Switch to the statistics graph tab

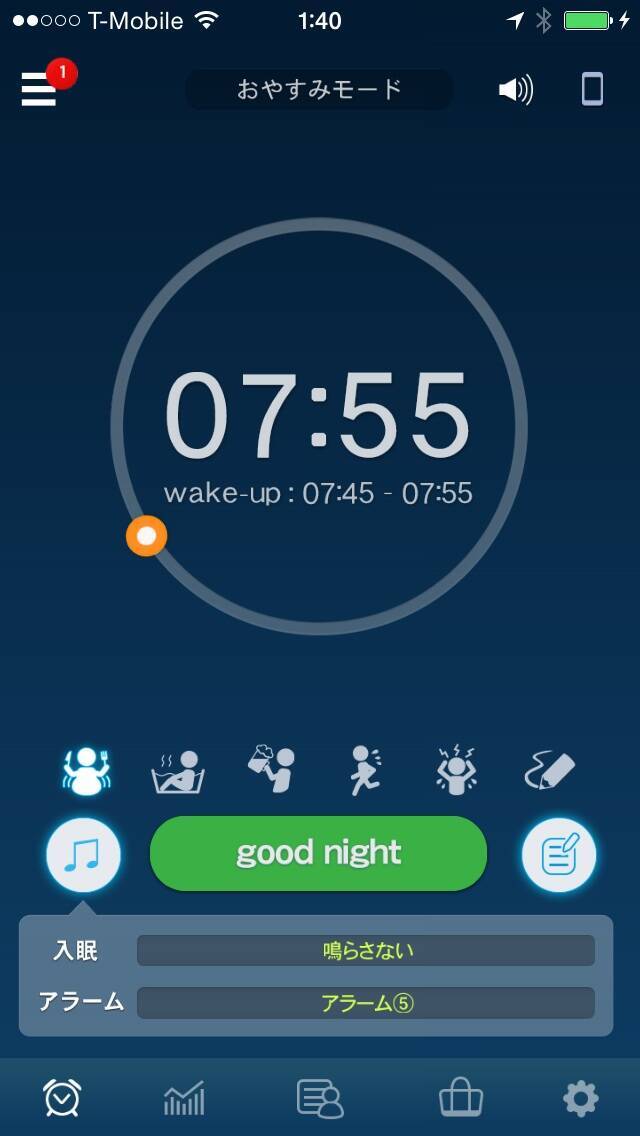tap(184, 1099)
